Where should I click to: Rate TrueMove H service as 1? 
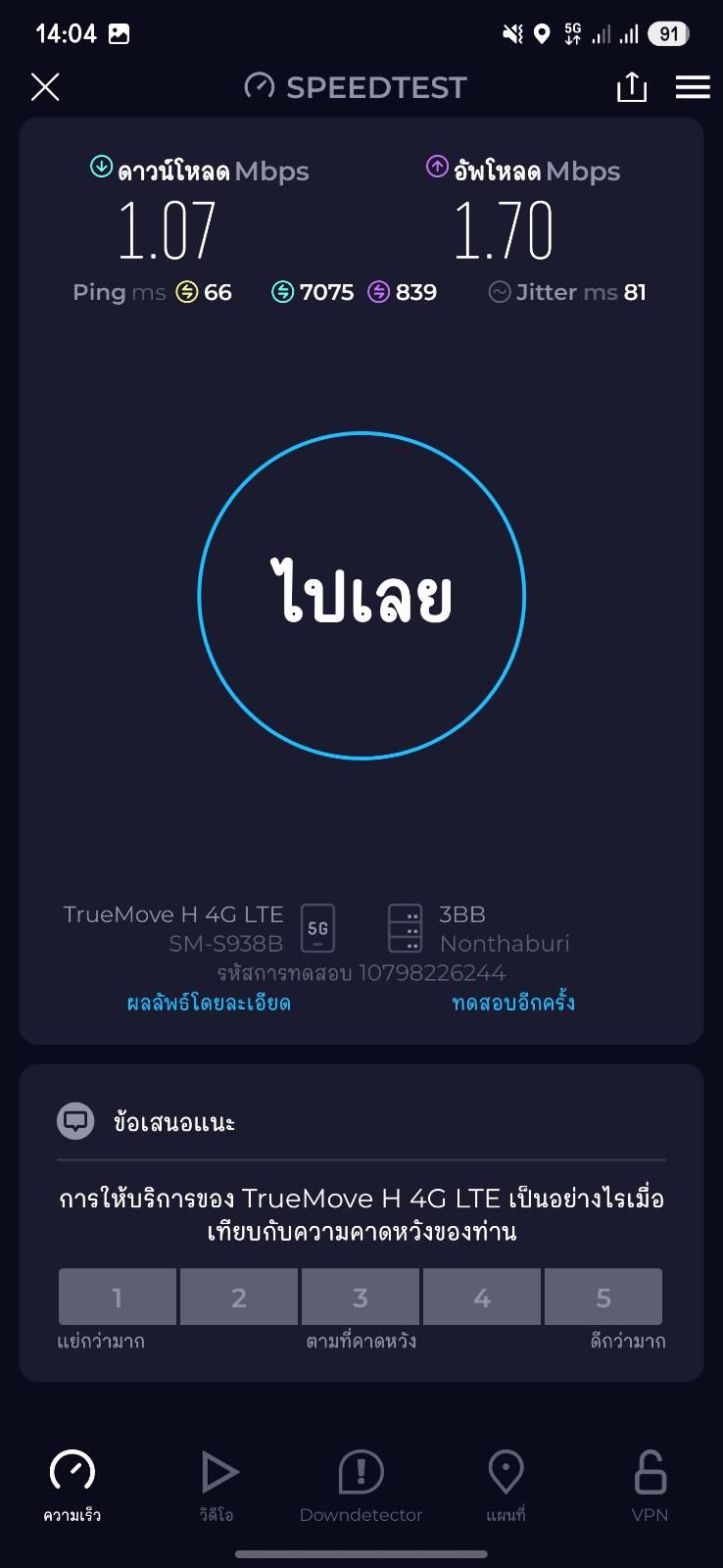(118, 1297)
